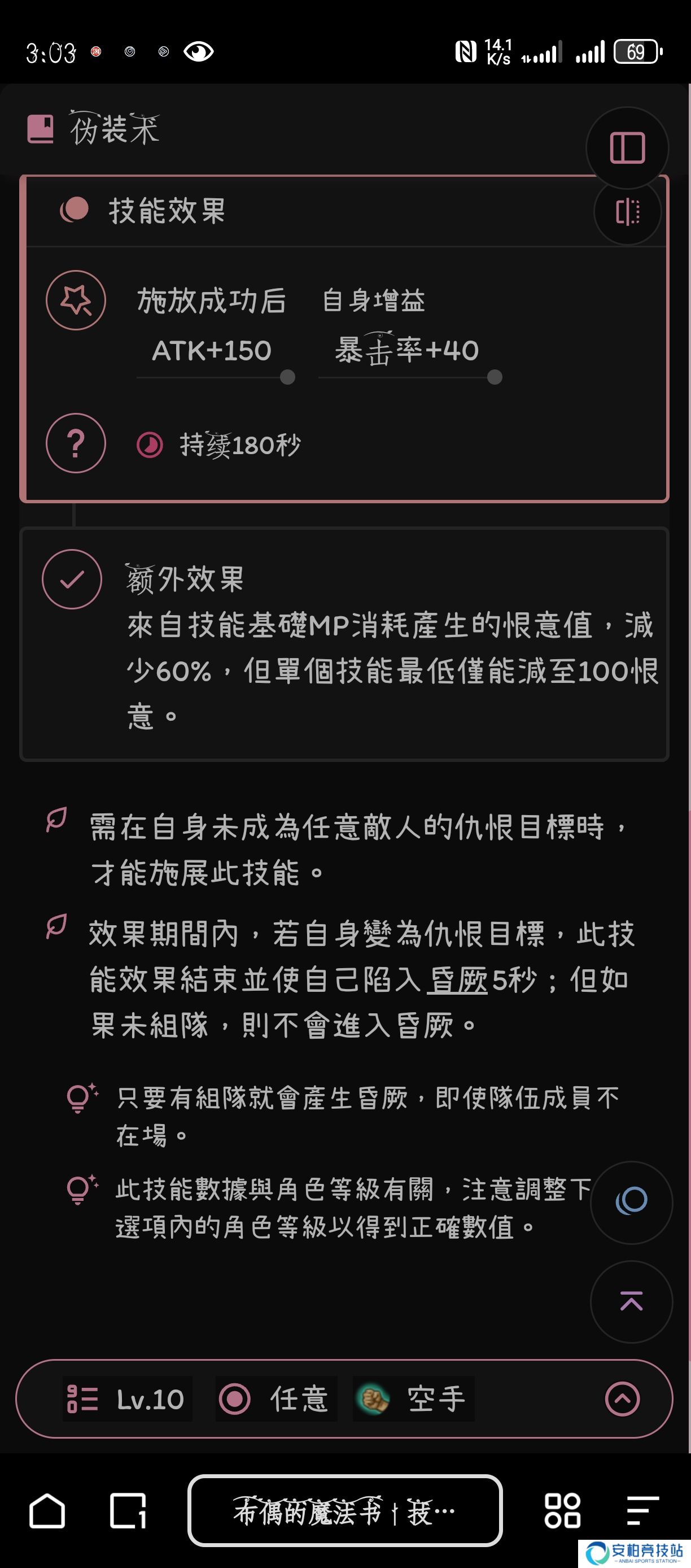This screenshot has width=691, height=1568.
Task: Tap the page title address bar
Action: (345, 1511)
